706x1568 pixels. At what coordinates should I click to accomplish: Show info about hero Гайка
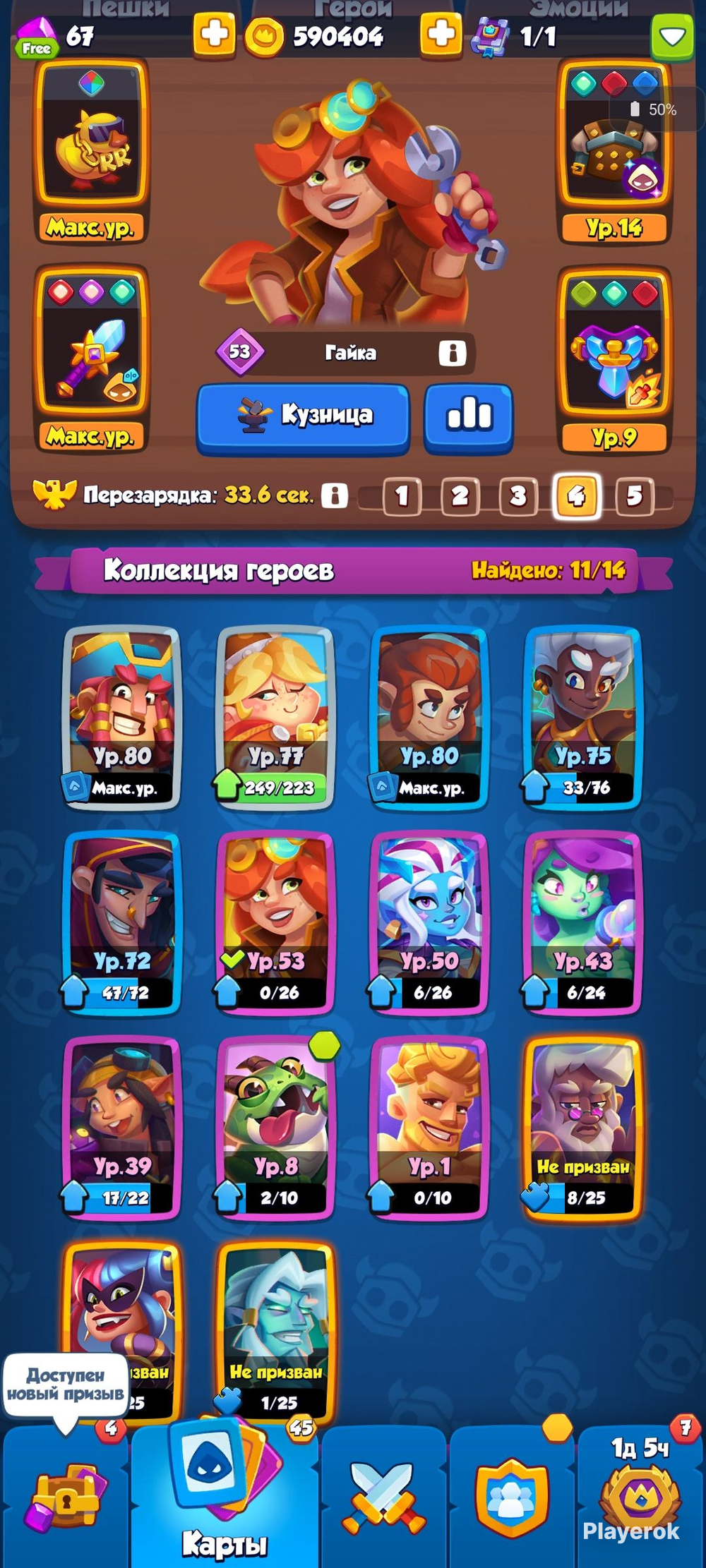click(x=452, y=352)
